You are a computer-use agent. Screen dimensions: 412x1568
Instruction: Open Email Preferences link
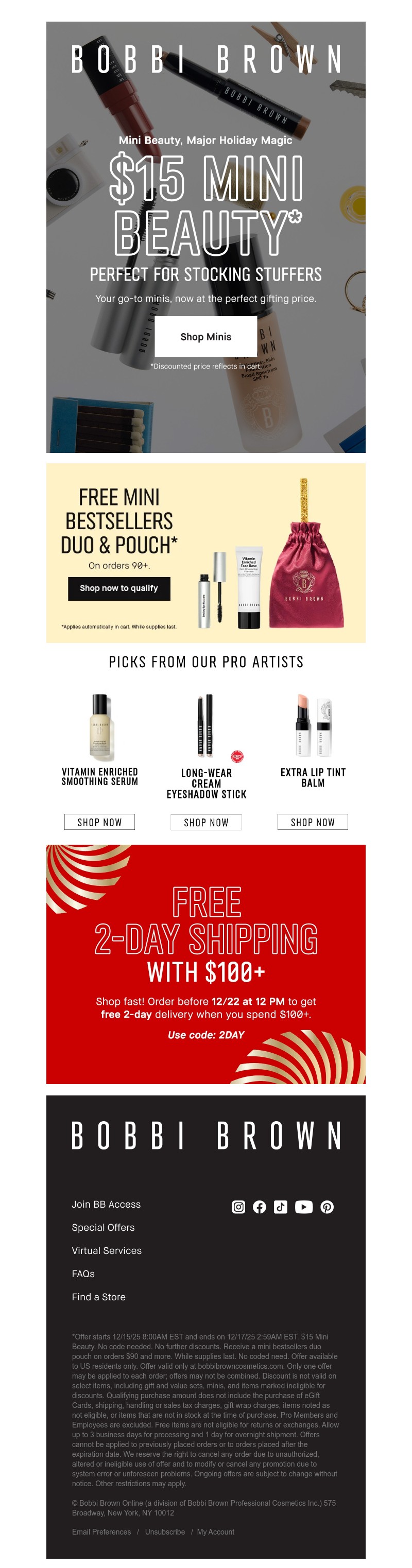[x=101, y=1531]
